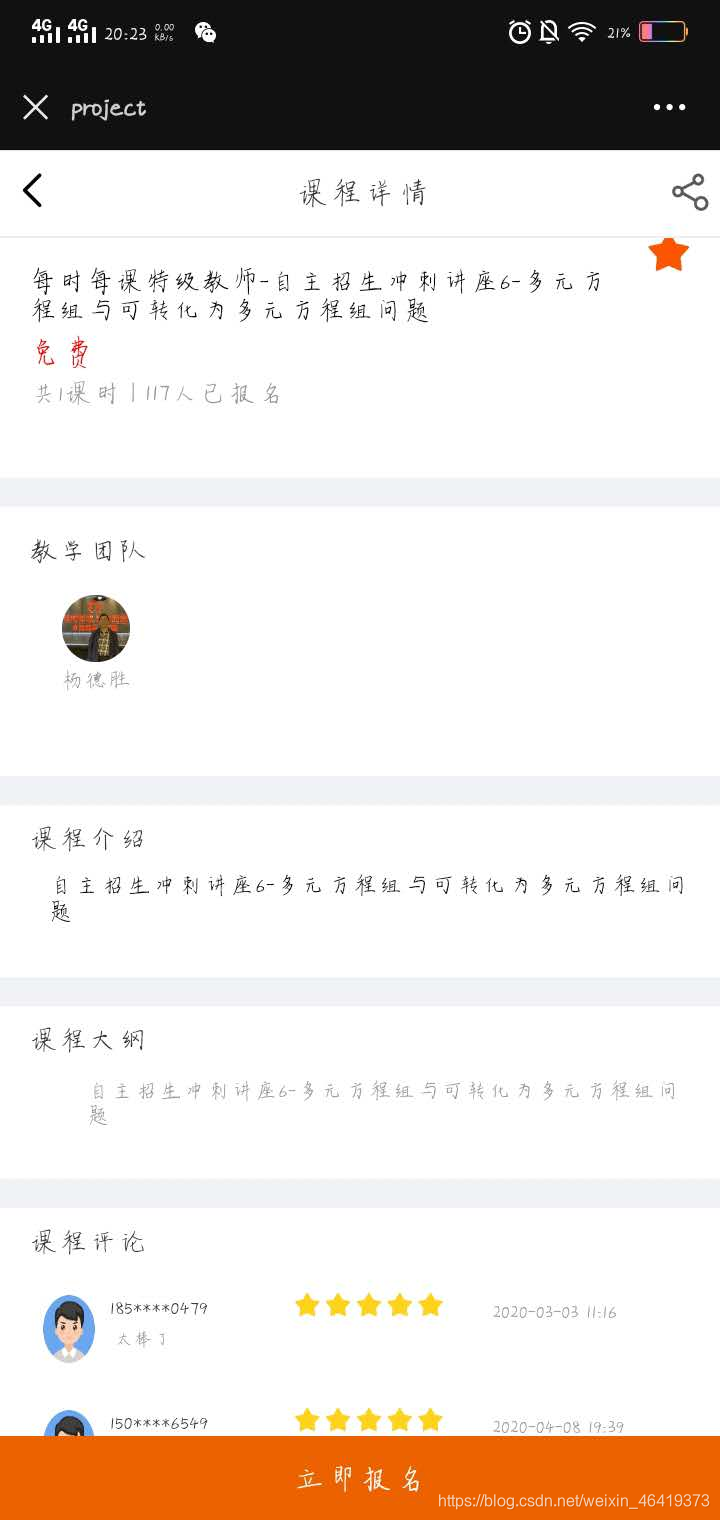This screenshot has width=720, height=1520.
Task: Toggle the star rating on 150****6549 review
Action: 369,1419
